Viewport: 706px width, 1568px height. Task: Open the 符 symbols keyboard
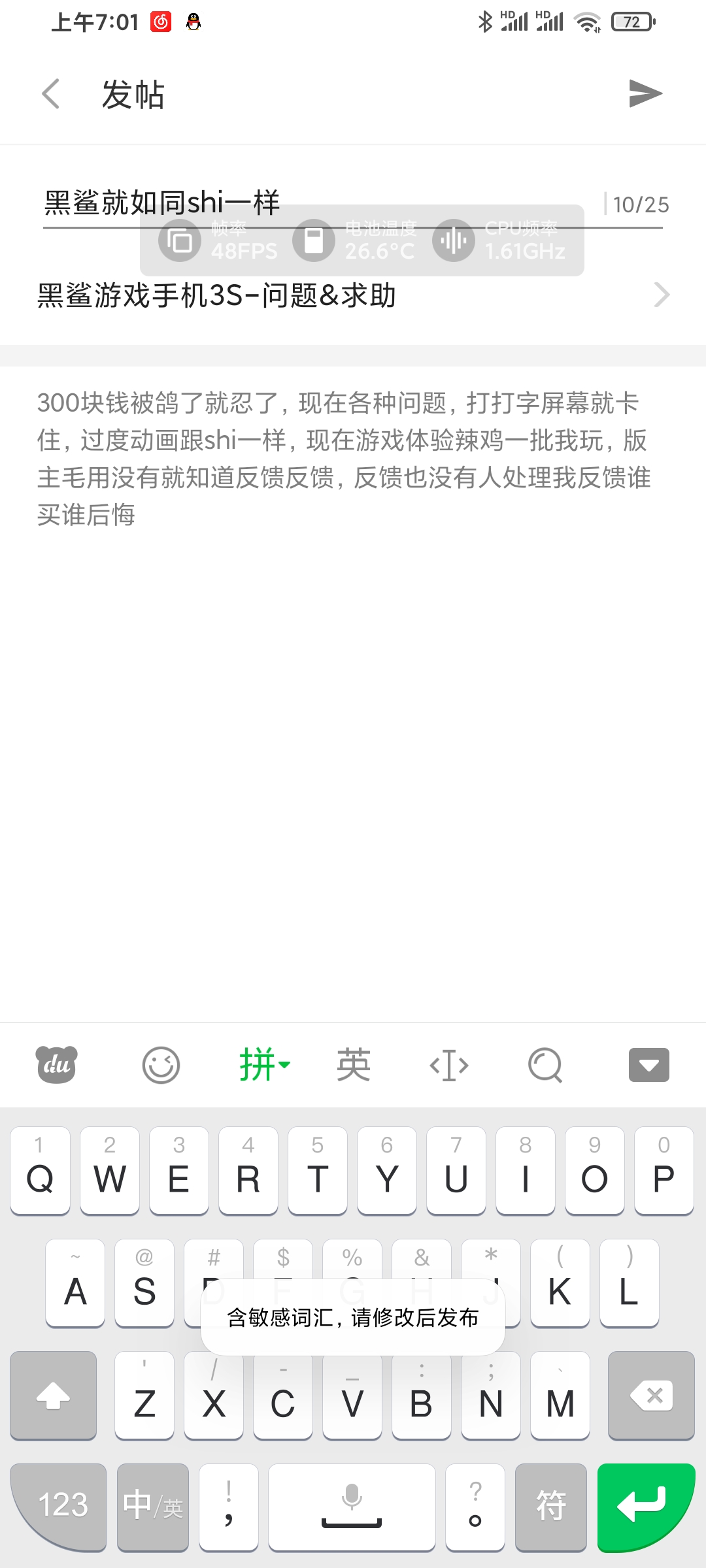pos(550,1507)
